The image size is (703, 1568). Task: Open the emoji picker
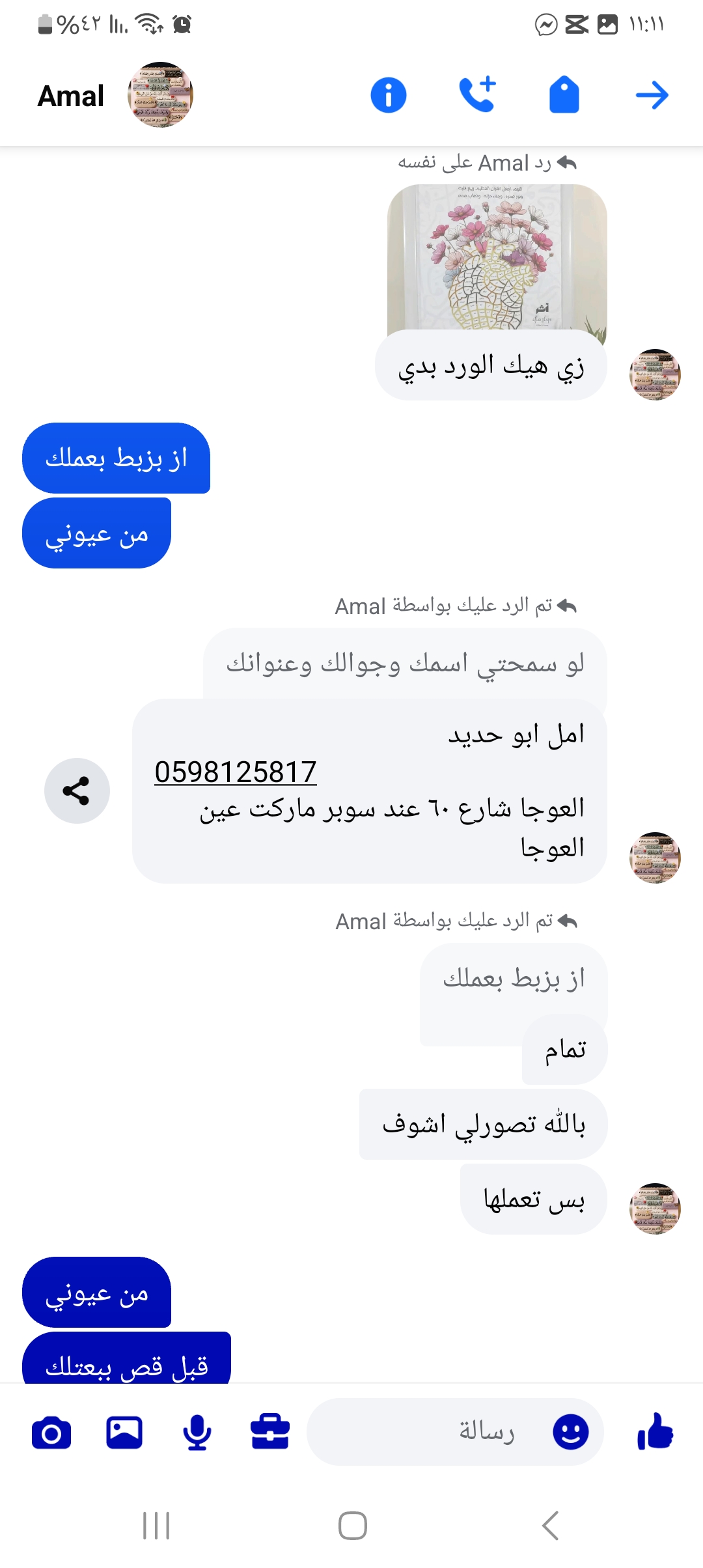pyautogui.click(x=571, y=1432)
